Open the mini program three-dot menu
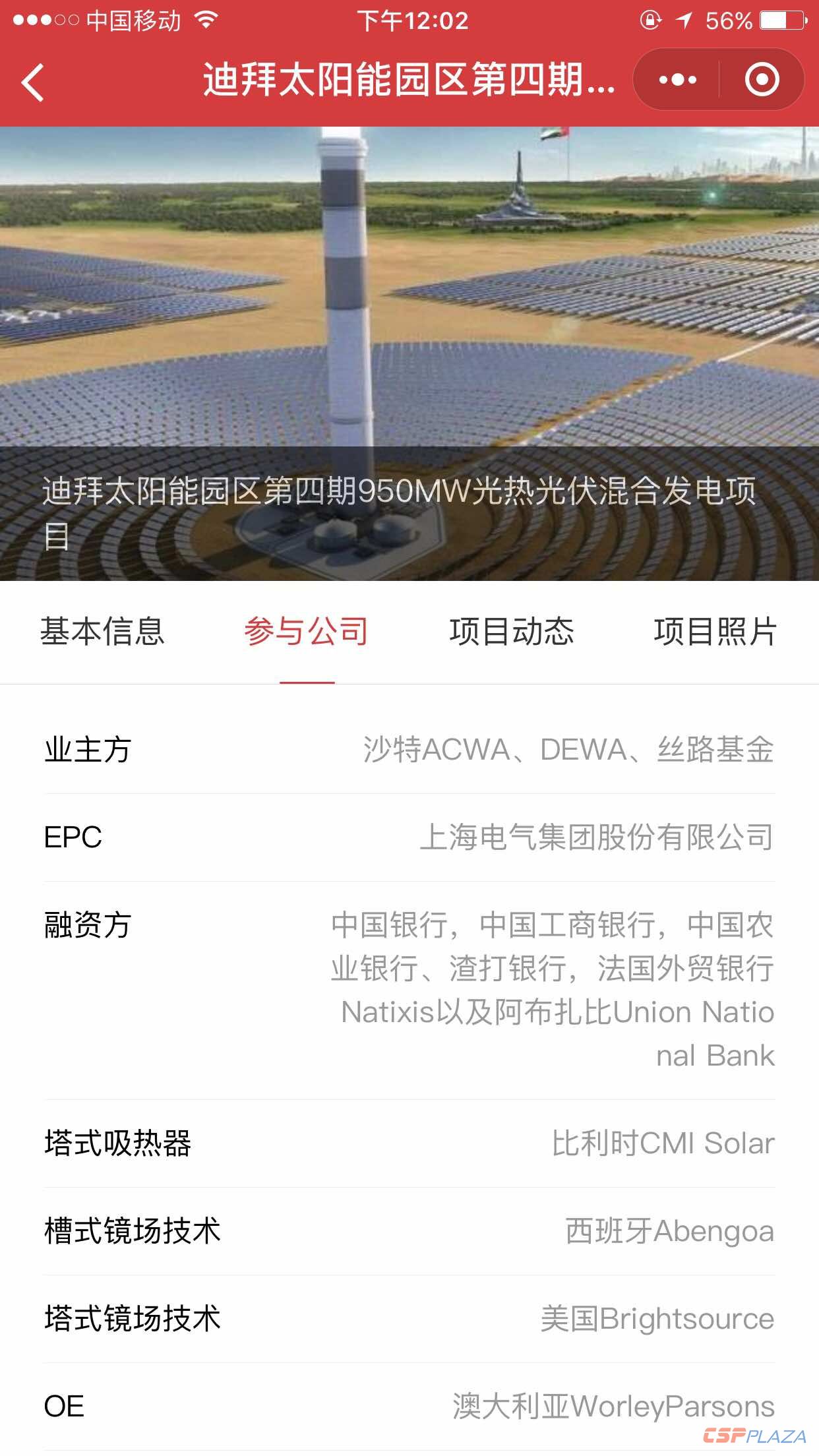Screen dimensions: 819x1456 (x=677, y=80)
